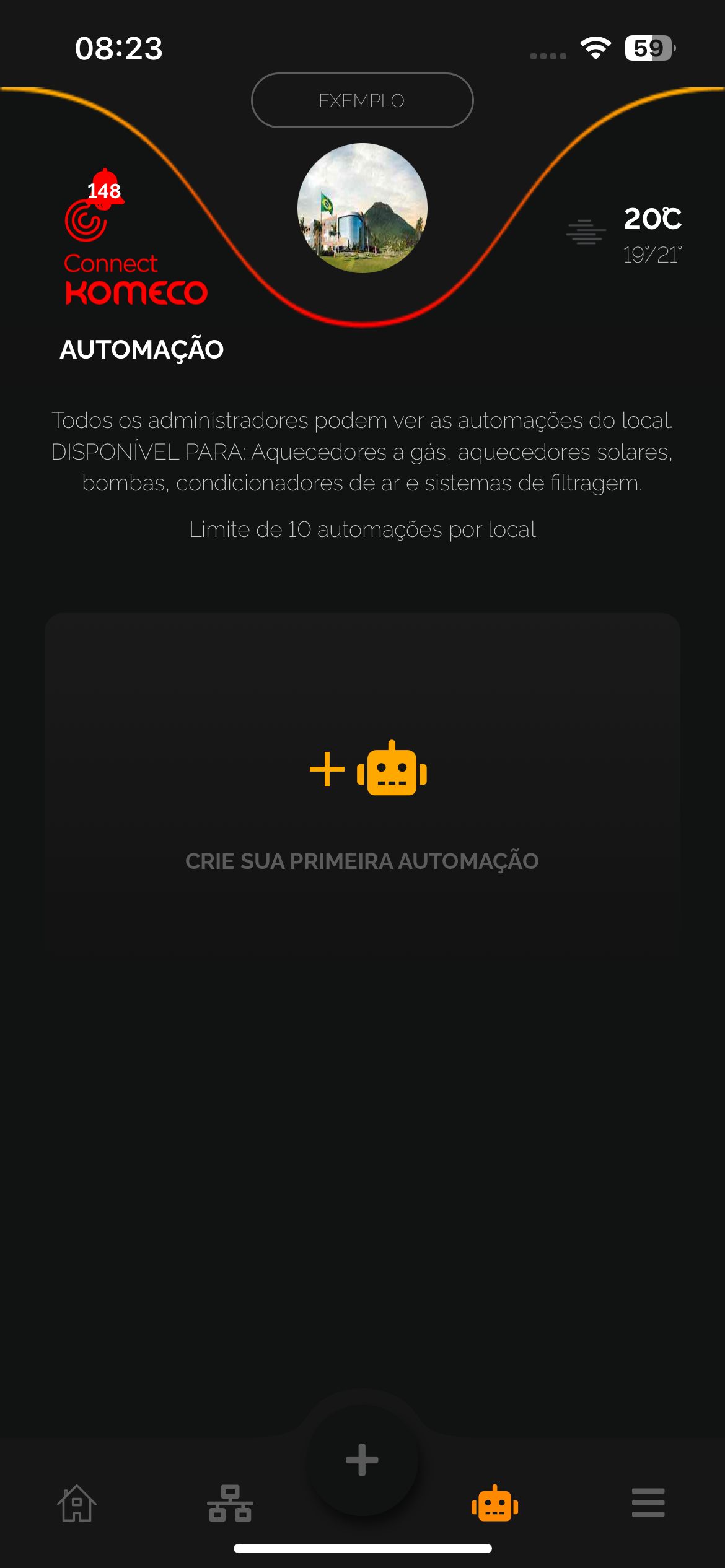The height and width of the screenshot is (1568, 725).
Task: Tap the 19/21 degree forecast text
Action: pyautogui.click(x=651, y=255)
